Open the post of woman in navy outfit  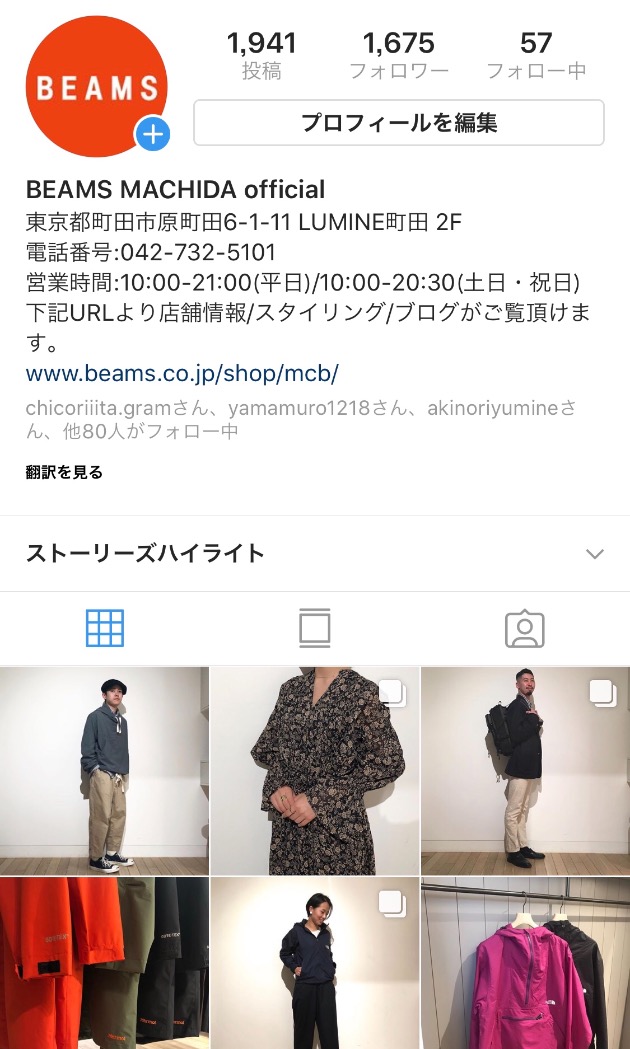pos(314,963)
